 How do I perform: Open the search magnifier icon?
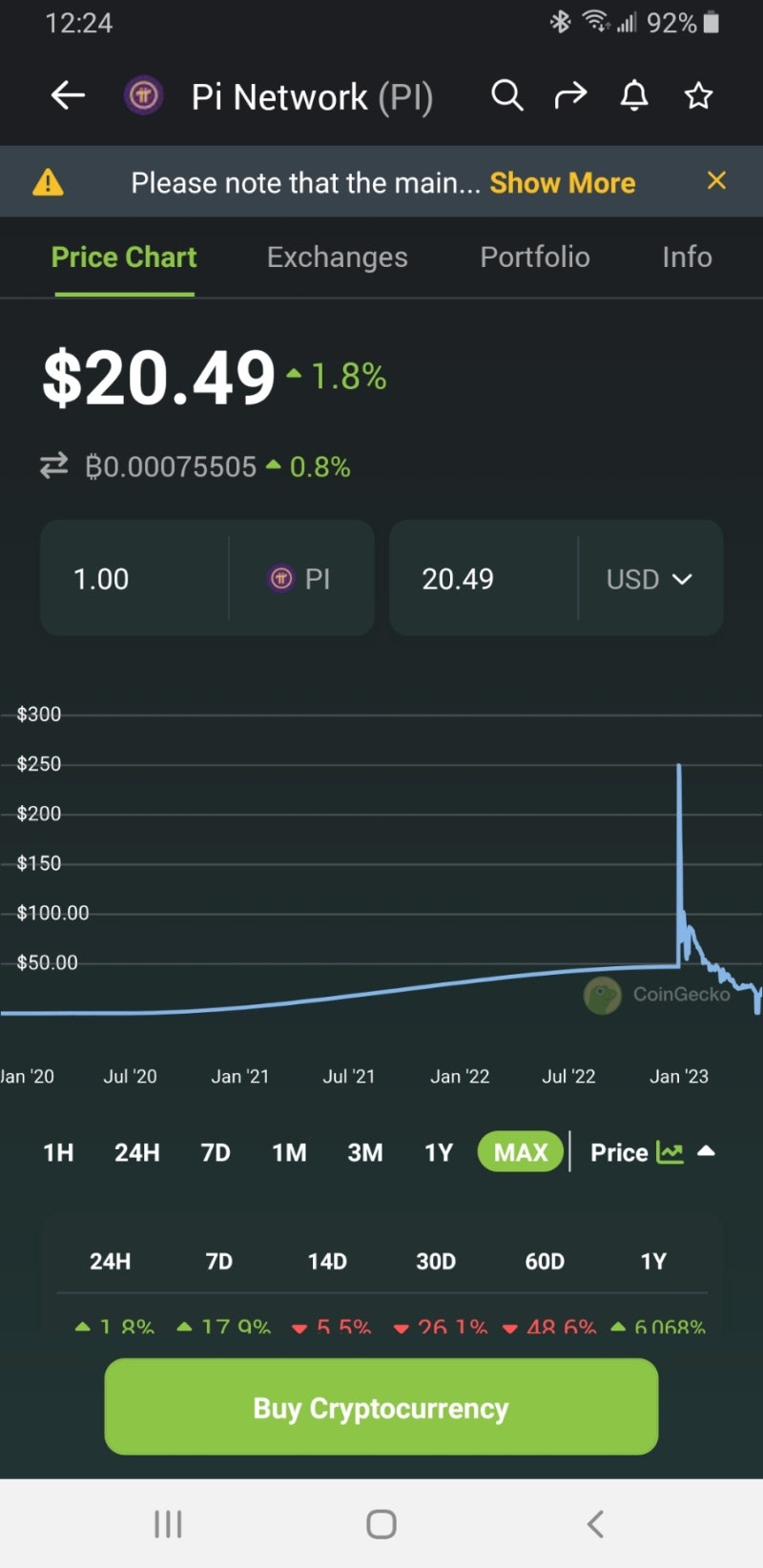click(507, 95)
